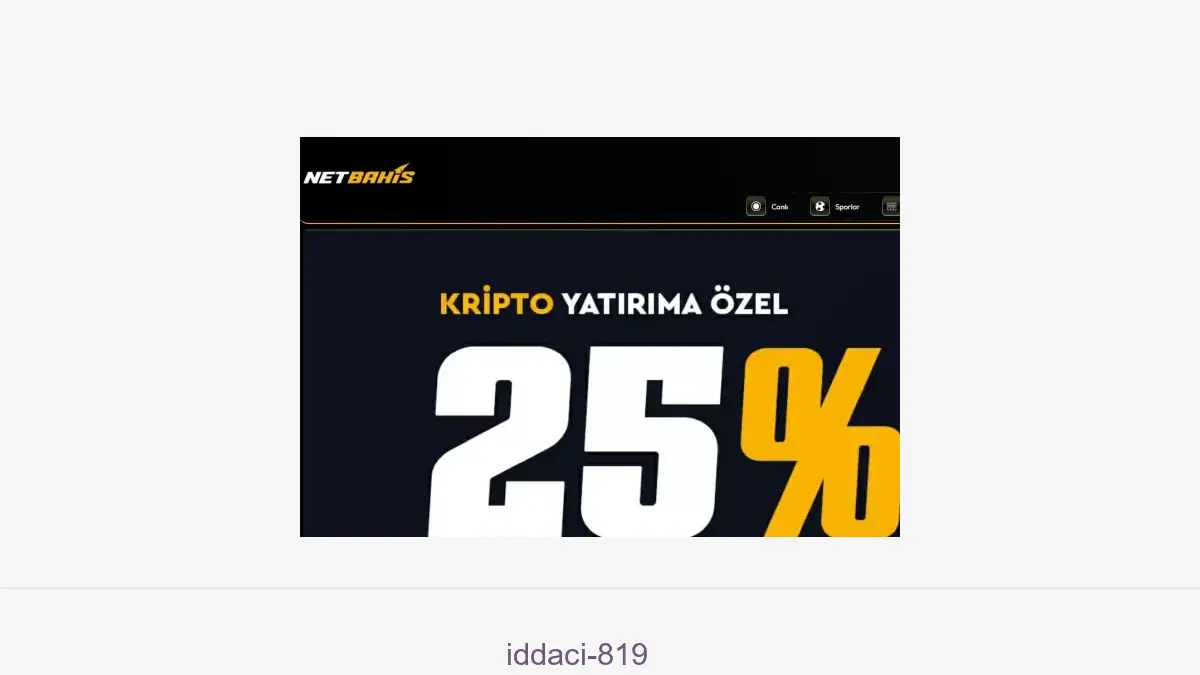Screen dimensions: 1200x675
Task: Open the iddaci-819 link
Action: pyautogui.click(x=577, y=655)
